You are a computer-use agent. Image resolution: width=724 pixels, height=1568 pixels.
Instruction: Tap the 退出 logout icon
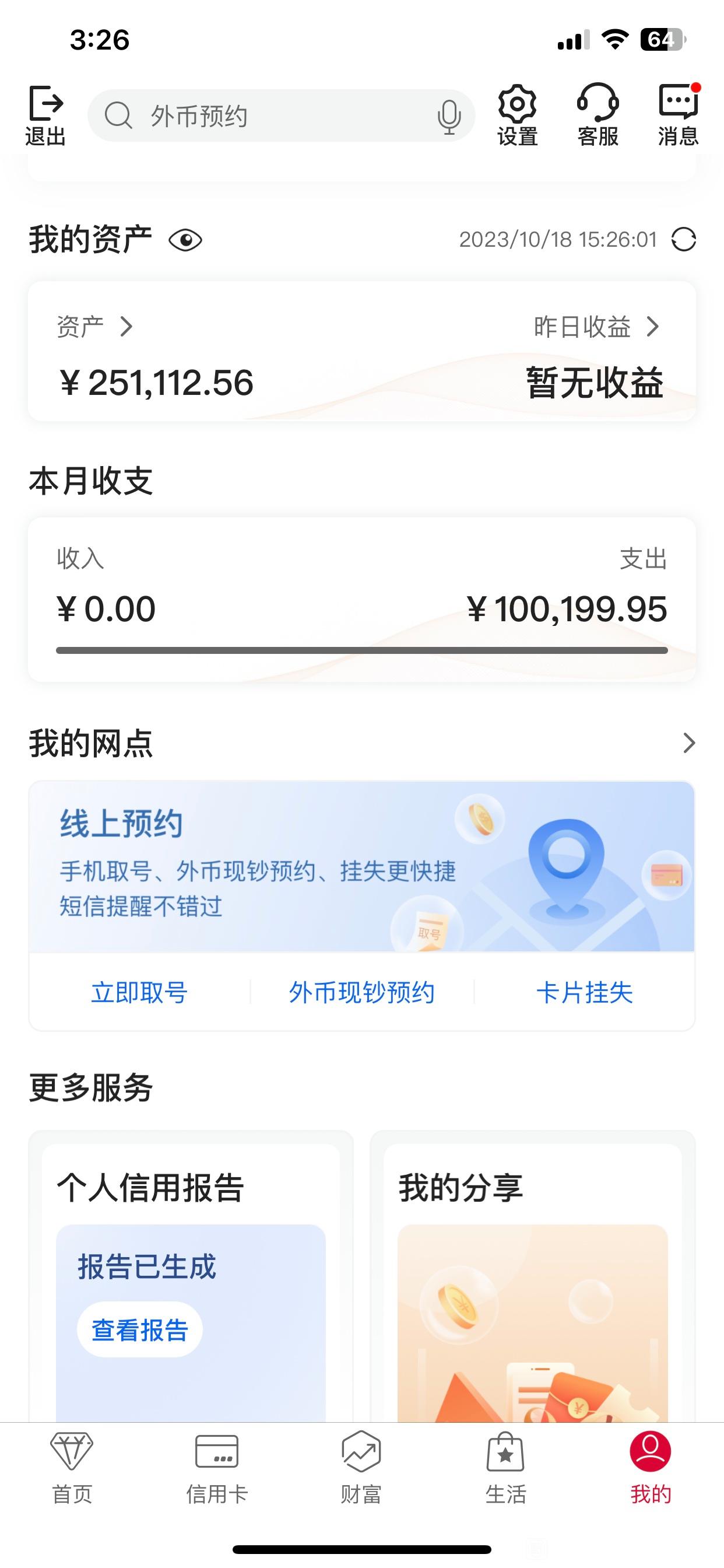tap(45, 116)
